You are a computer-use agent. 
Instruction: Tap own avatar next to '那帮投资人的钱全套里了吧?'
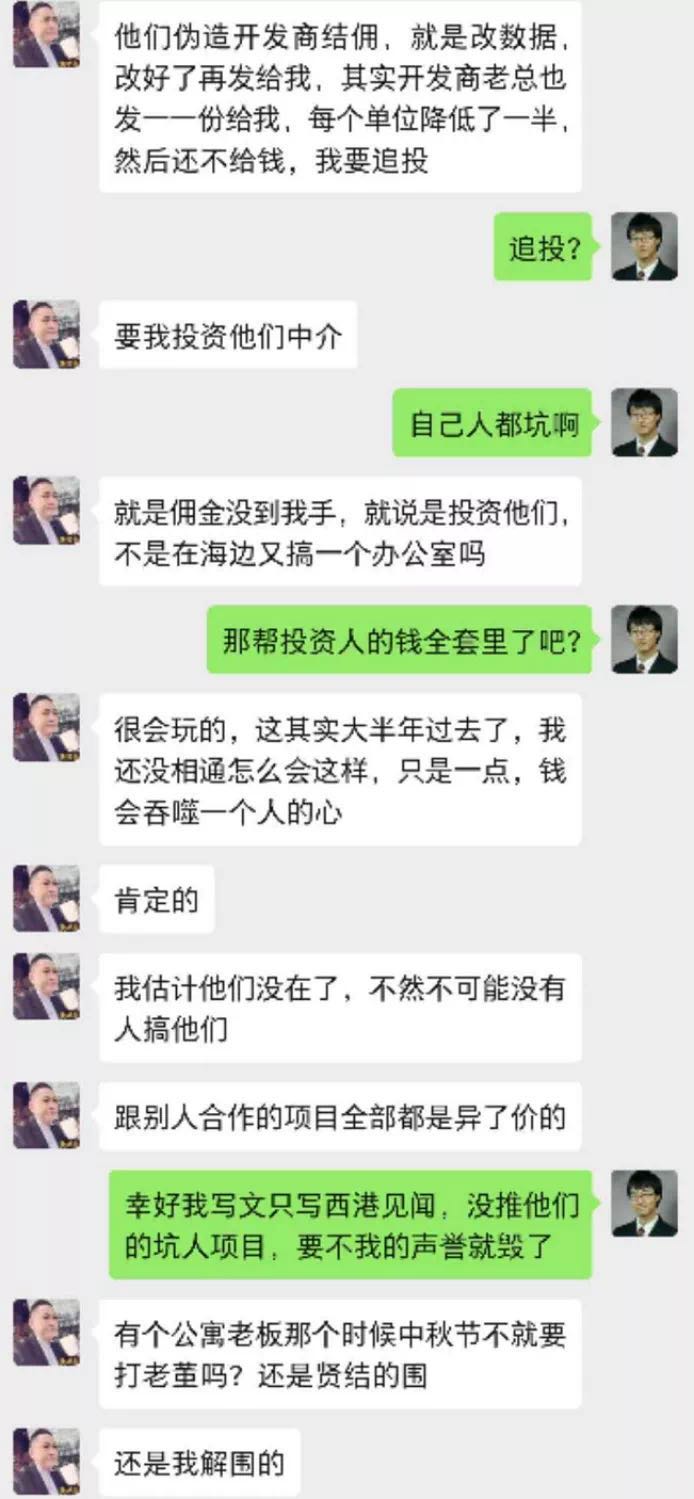pos(644,639)
